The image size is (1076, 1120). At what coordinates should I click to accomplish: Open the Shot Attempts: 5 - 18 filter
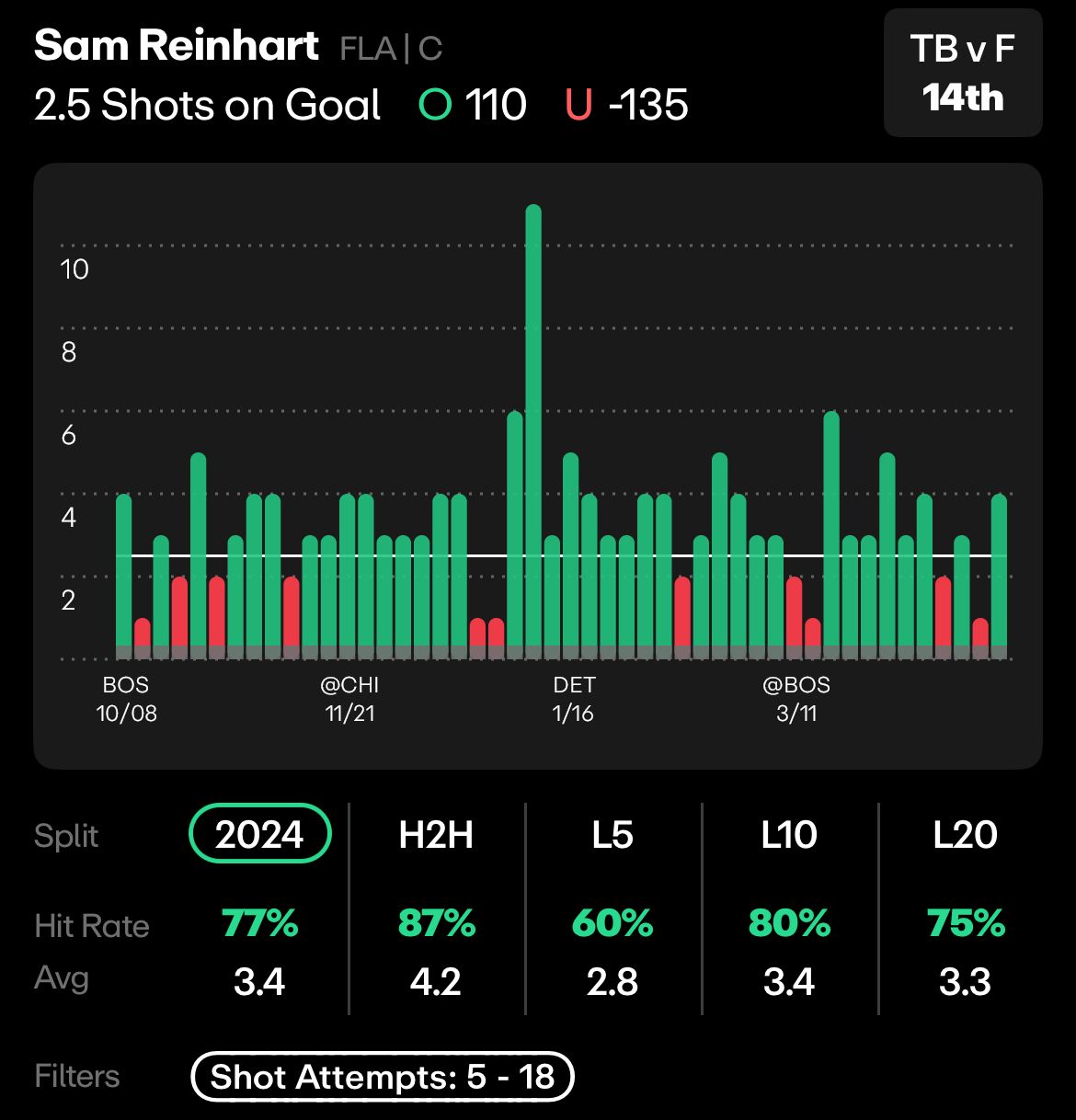383,1077
